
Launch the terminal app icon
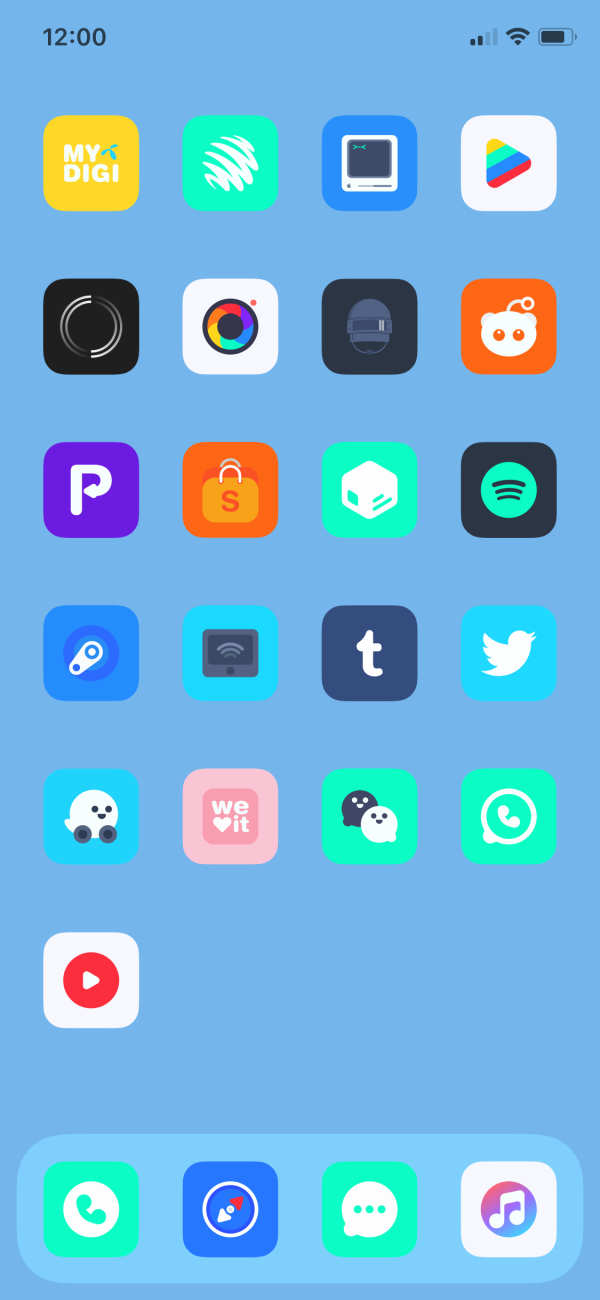point(369,163)
